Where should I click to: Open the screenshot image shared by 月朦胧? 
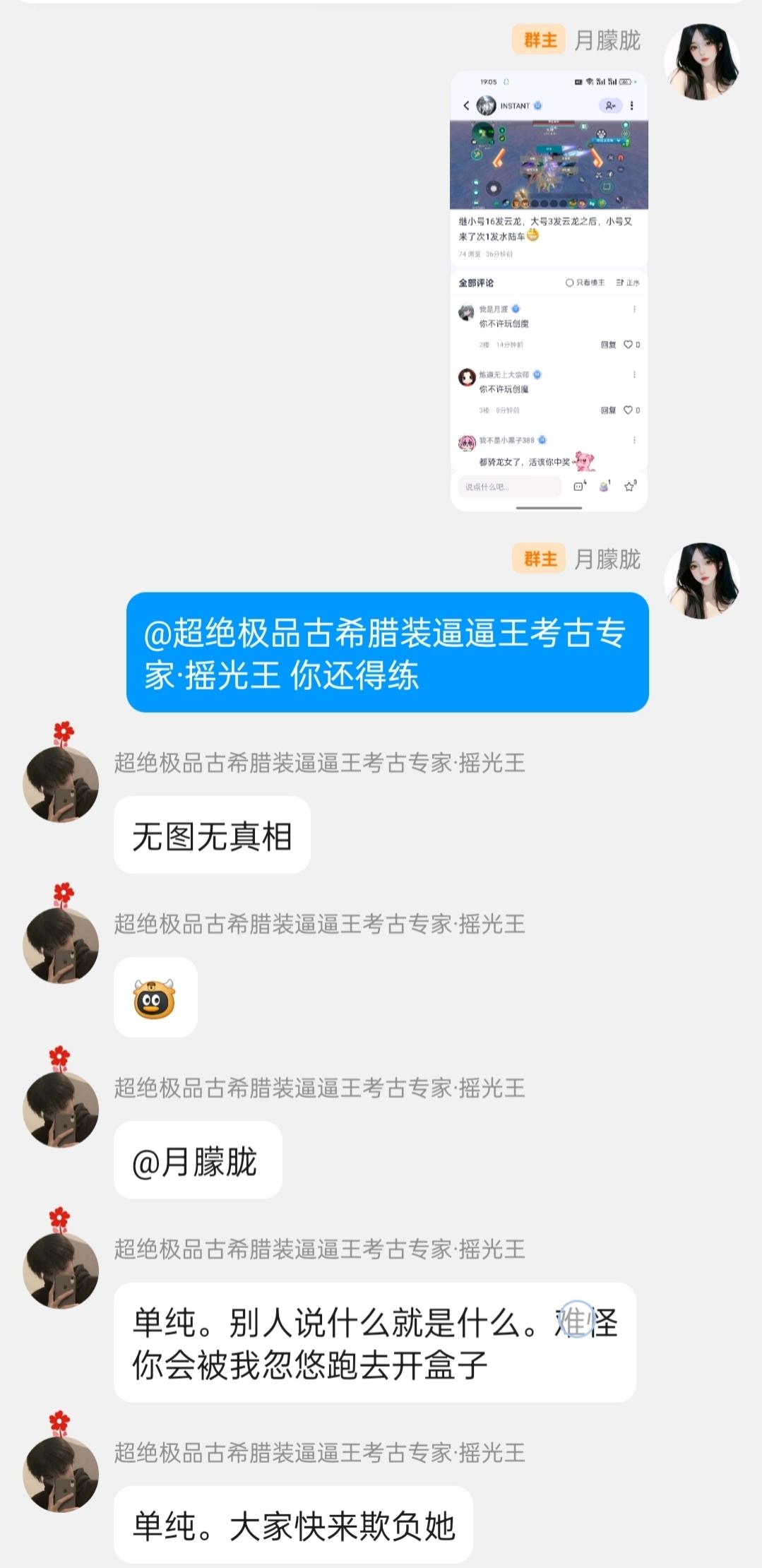[x=549, y=290]
